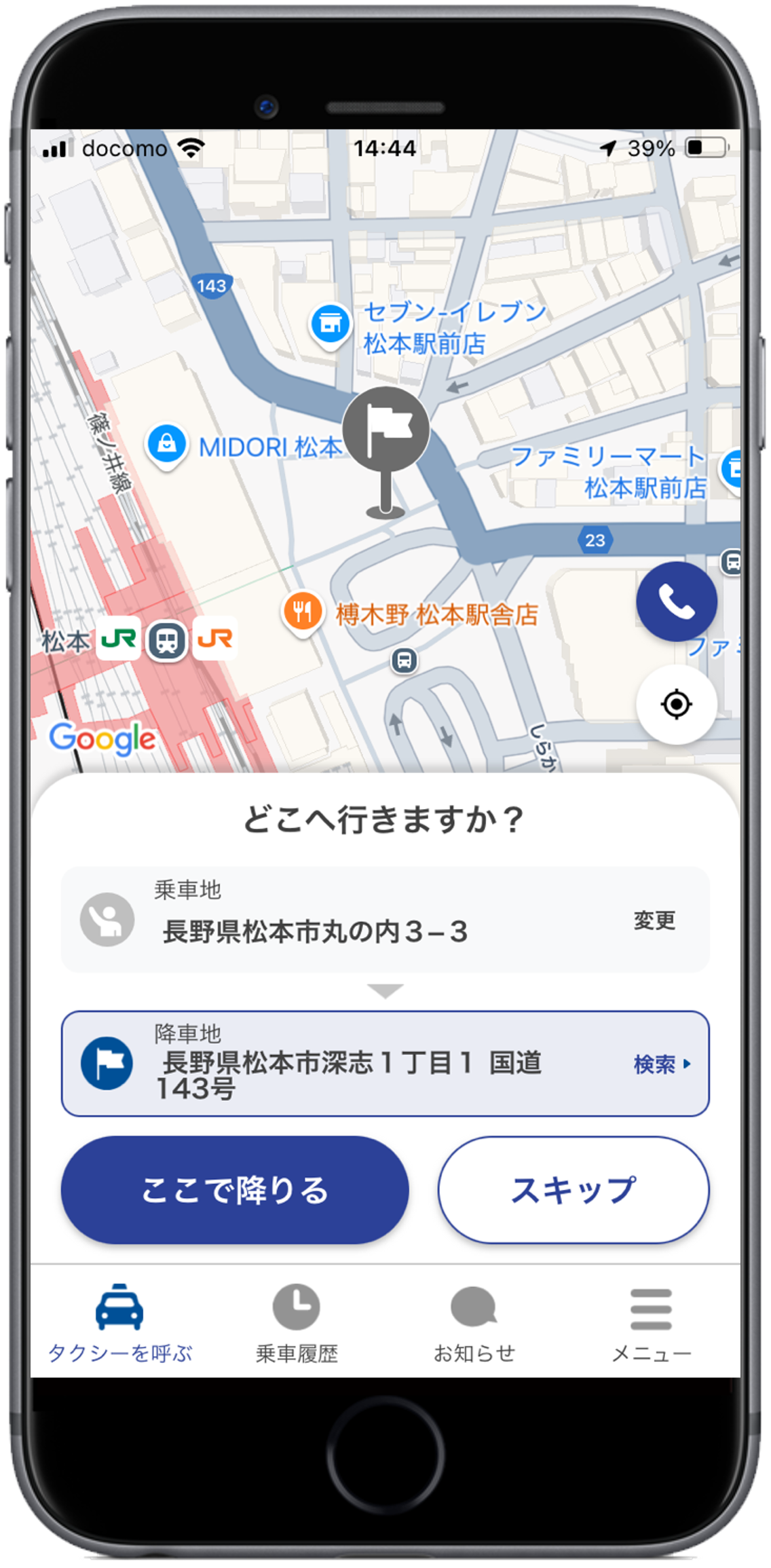Tap the スキップ button
The width and height of the screenshot is (771, 1568).
[573, 1190]
